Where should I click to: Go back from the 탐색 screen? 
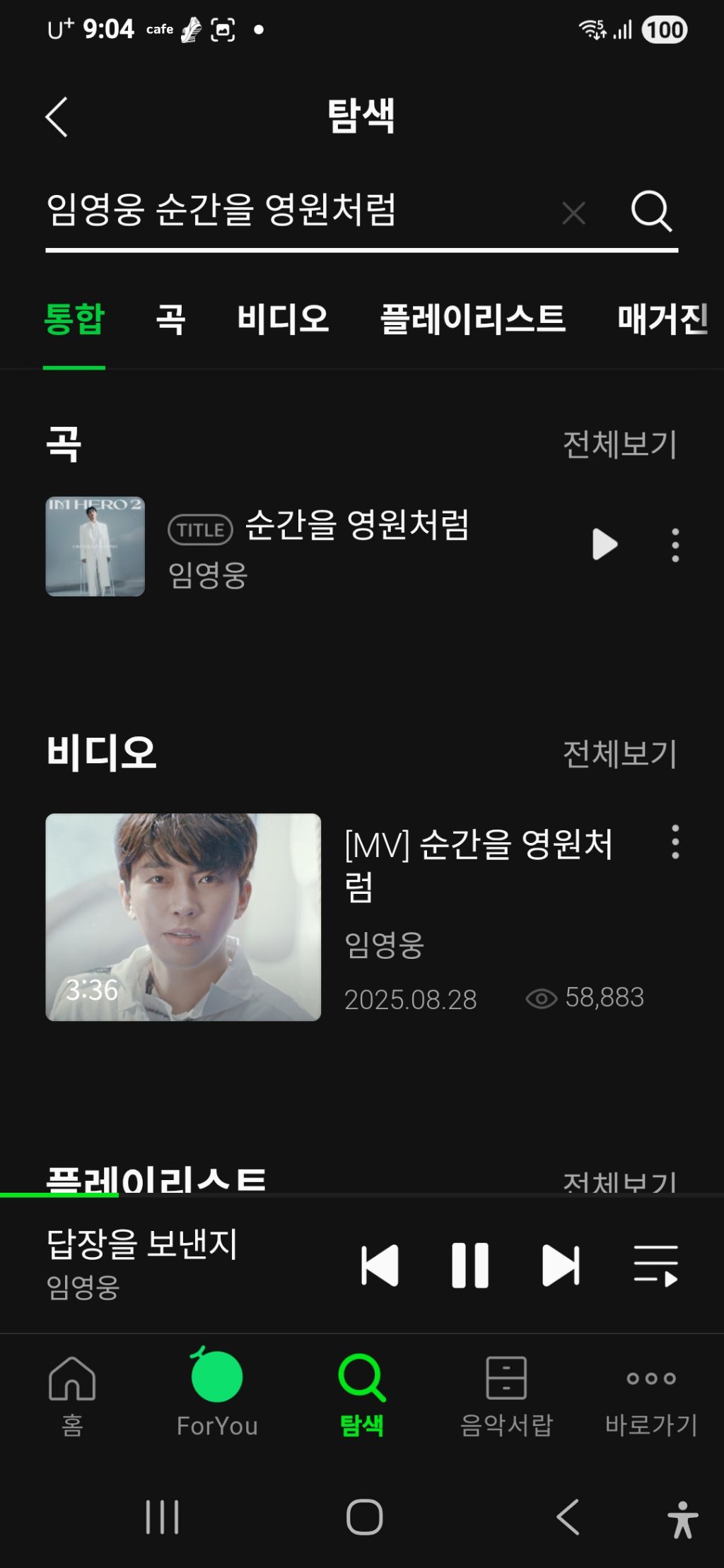tap(57, 117)
